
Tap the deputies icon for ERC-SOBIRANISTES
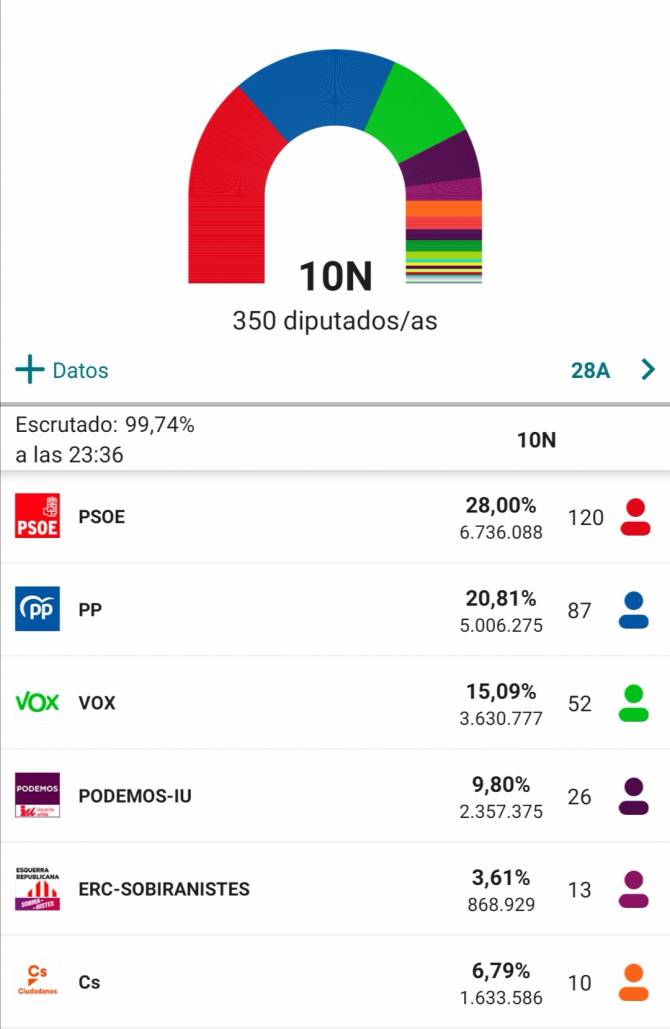click(634, 889)
